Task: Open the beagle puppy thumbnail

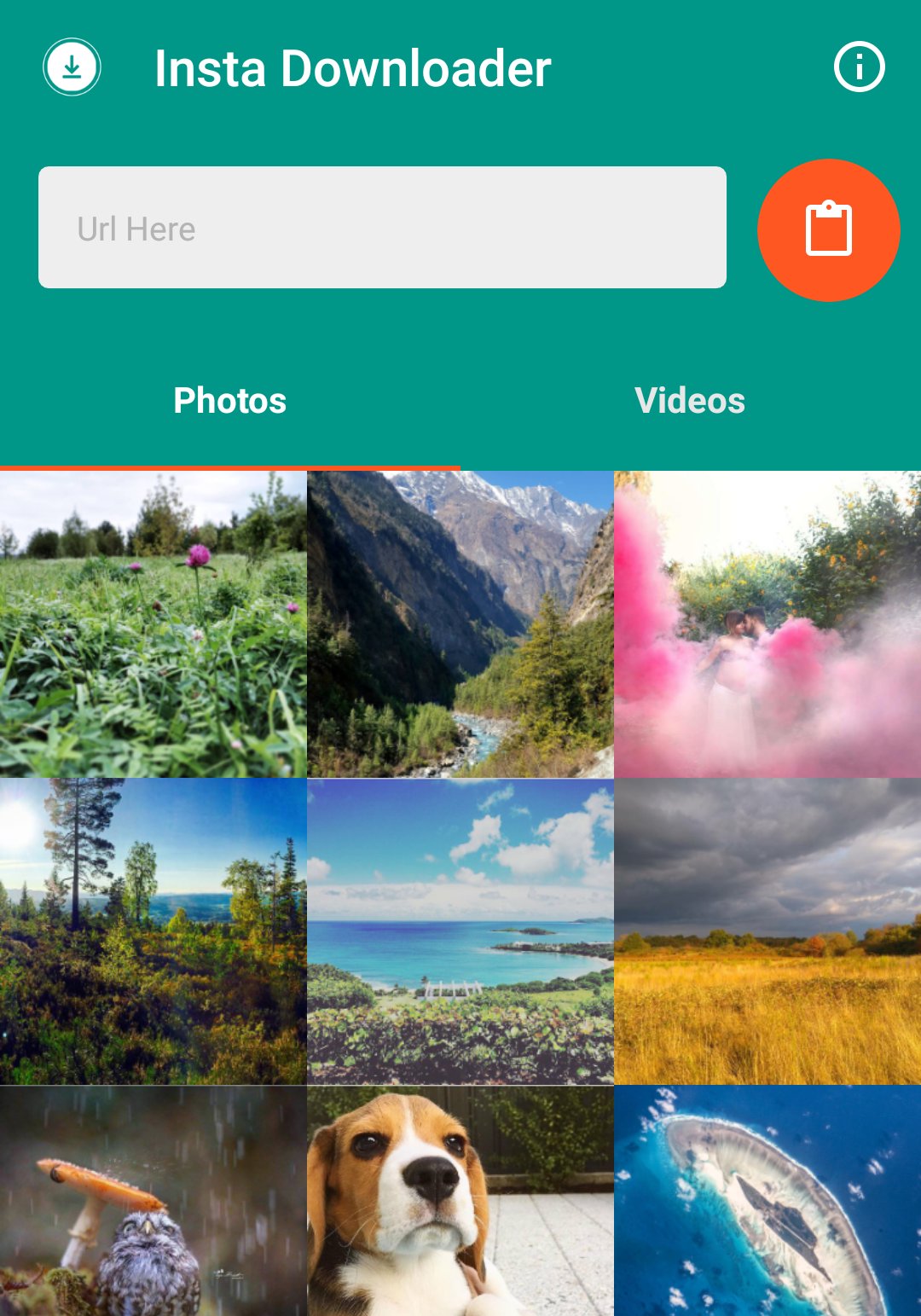Action: pos(460,1198)
